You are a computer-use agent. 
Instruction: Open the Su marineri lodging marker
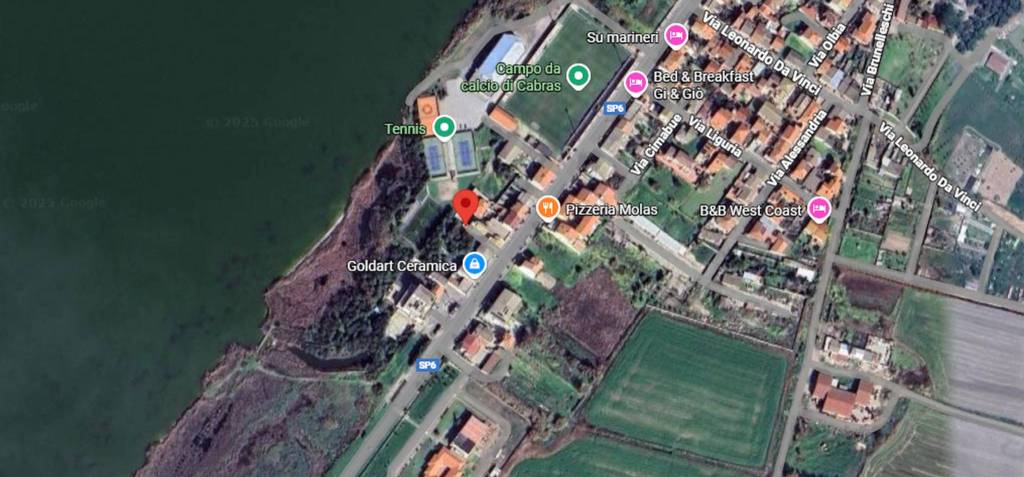tap(676, 36)
